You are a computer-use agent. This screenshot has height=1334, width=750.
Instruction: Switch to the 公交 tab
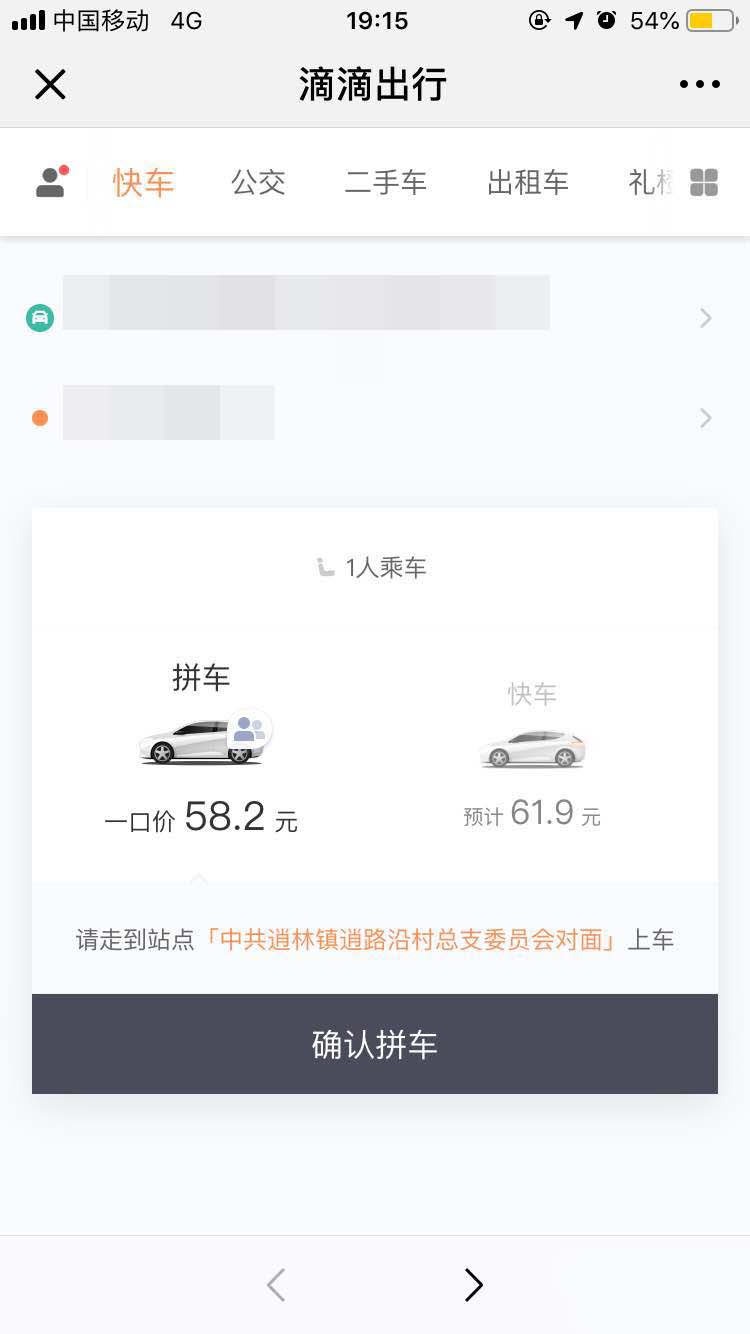click(258, 182)
